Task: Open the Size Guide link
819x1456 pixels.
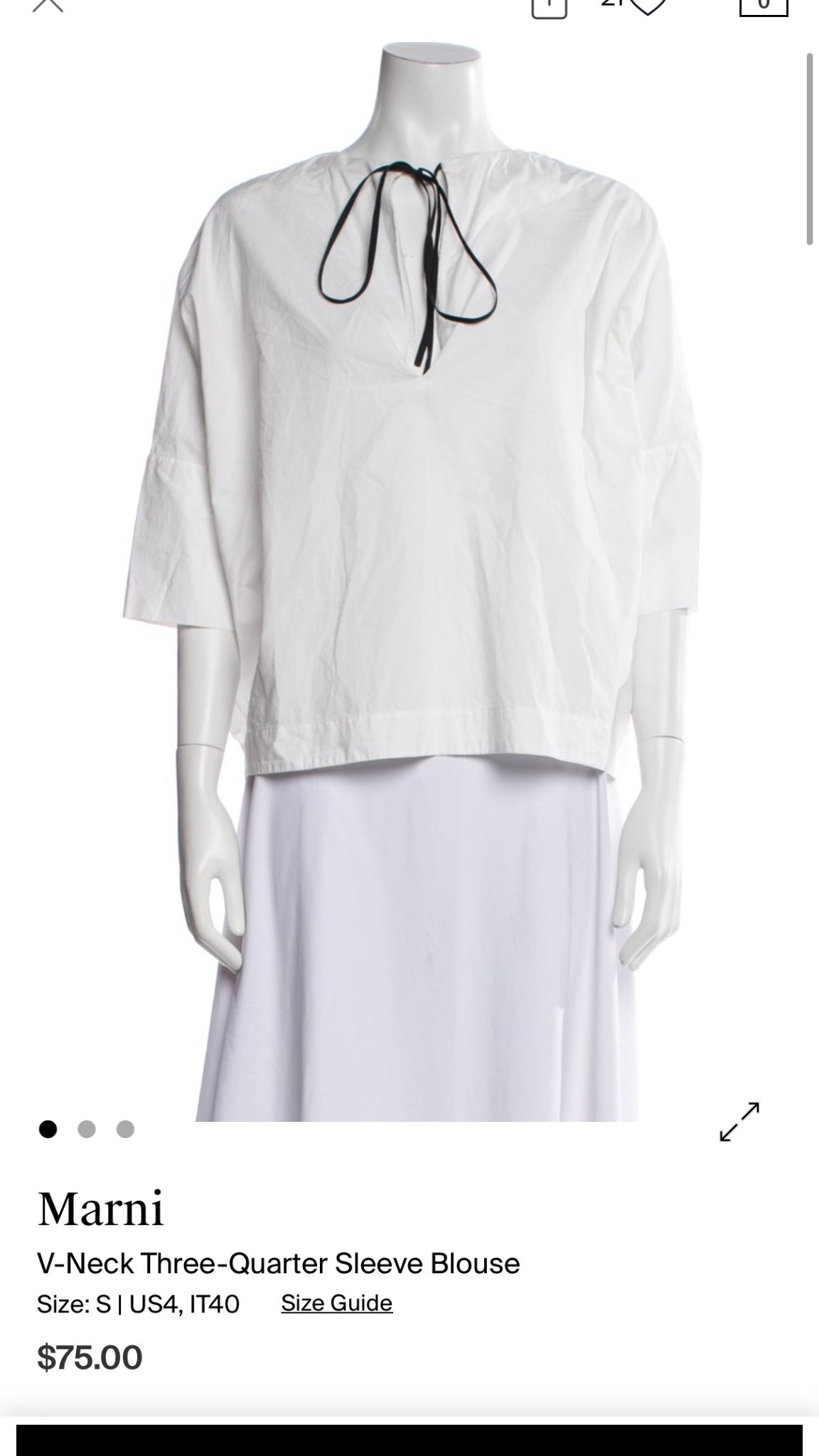Action: tap(336, 1302)
